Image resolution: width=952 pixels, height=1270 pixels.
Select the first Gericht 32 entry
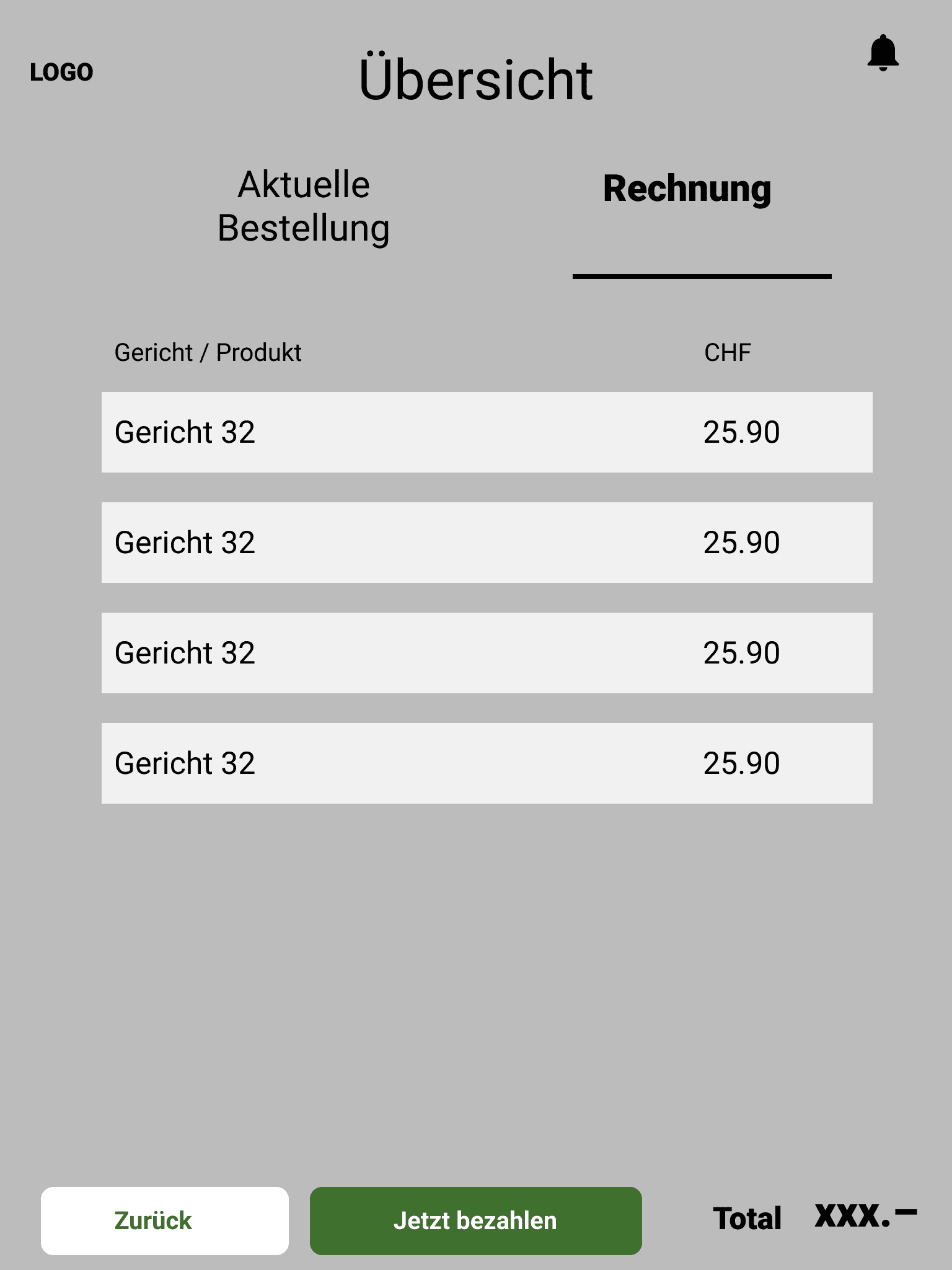[x=486, y=431]
